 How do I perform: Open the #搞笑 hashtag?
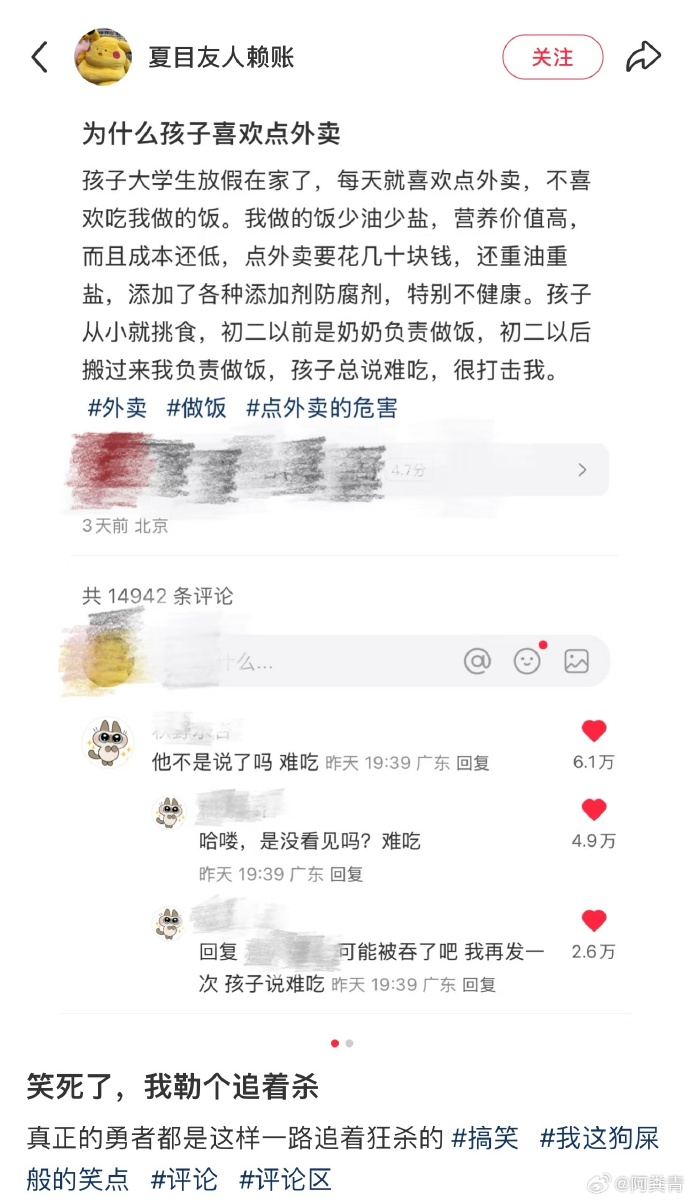[x=485, y=1138]
